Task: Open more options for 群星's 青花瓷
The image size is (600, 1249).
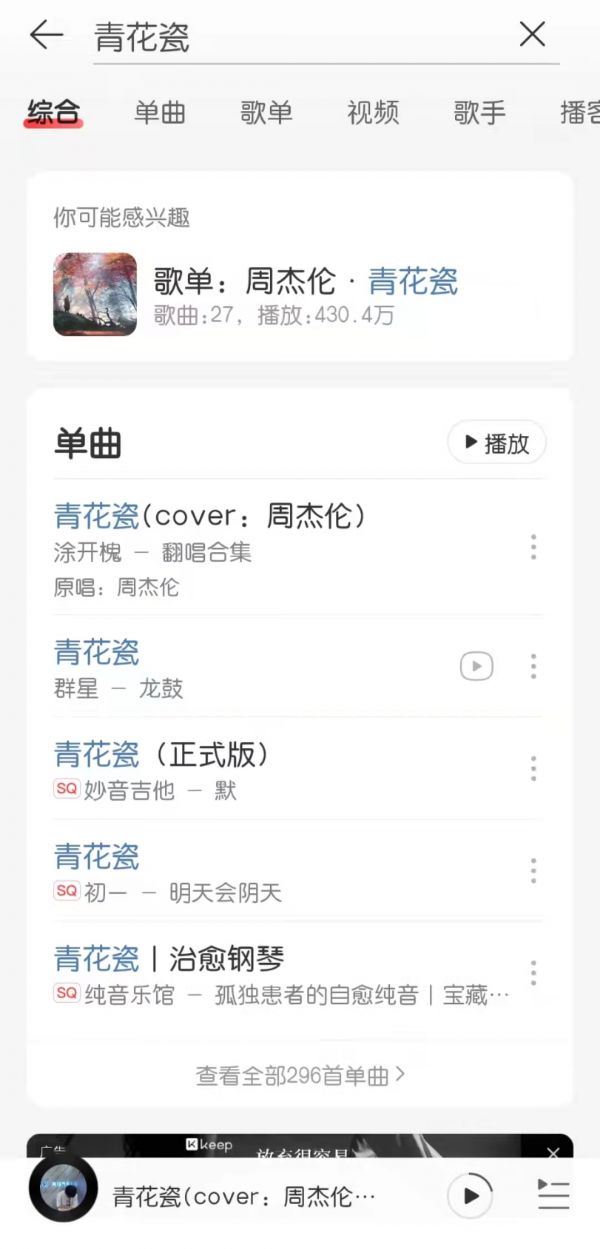Action: (533, 665)
